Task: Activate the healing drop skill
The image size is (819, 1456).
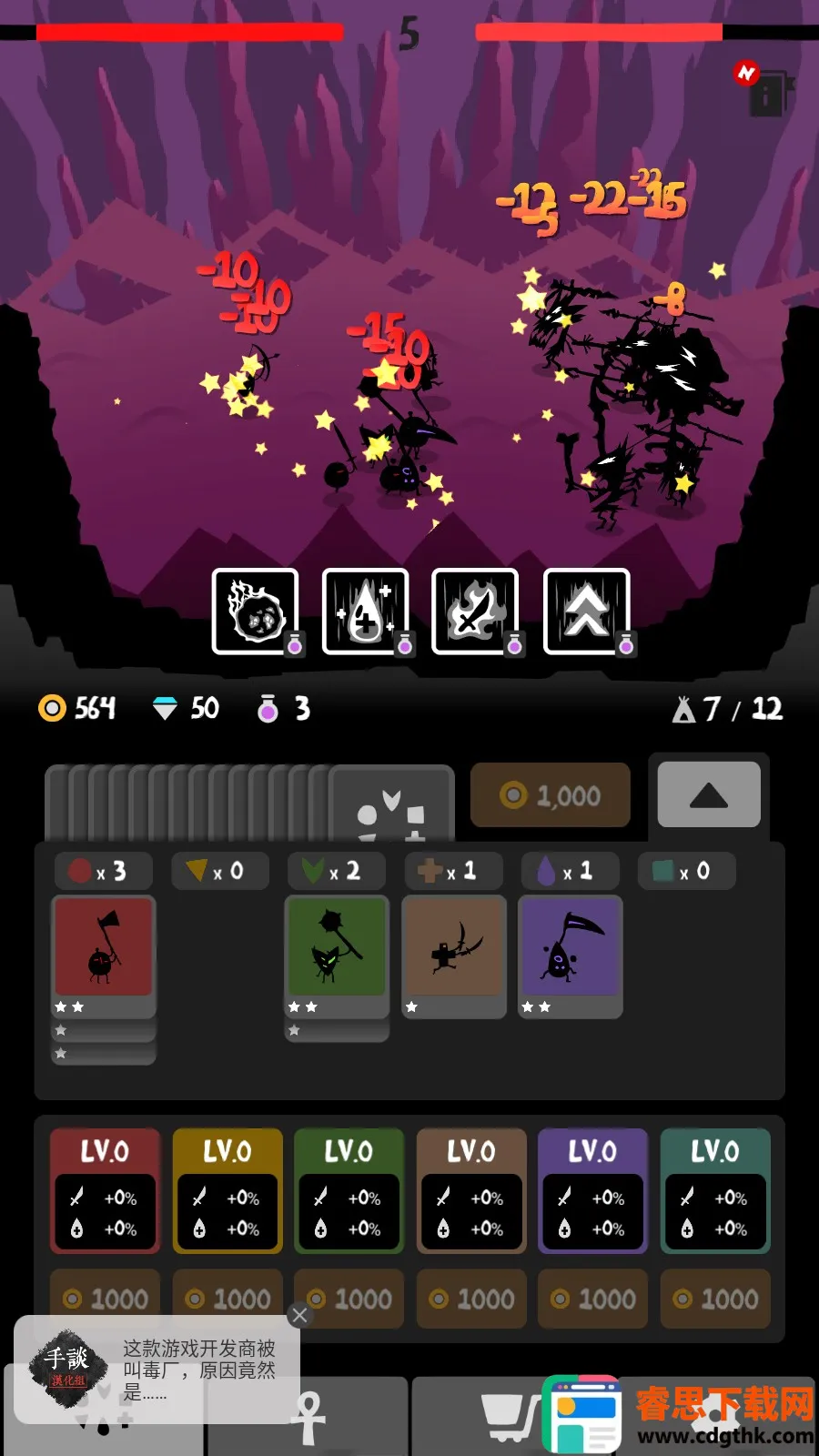Action: (366, 611)
